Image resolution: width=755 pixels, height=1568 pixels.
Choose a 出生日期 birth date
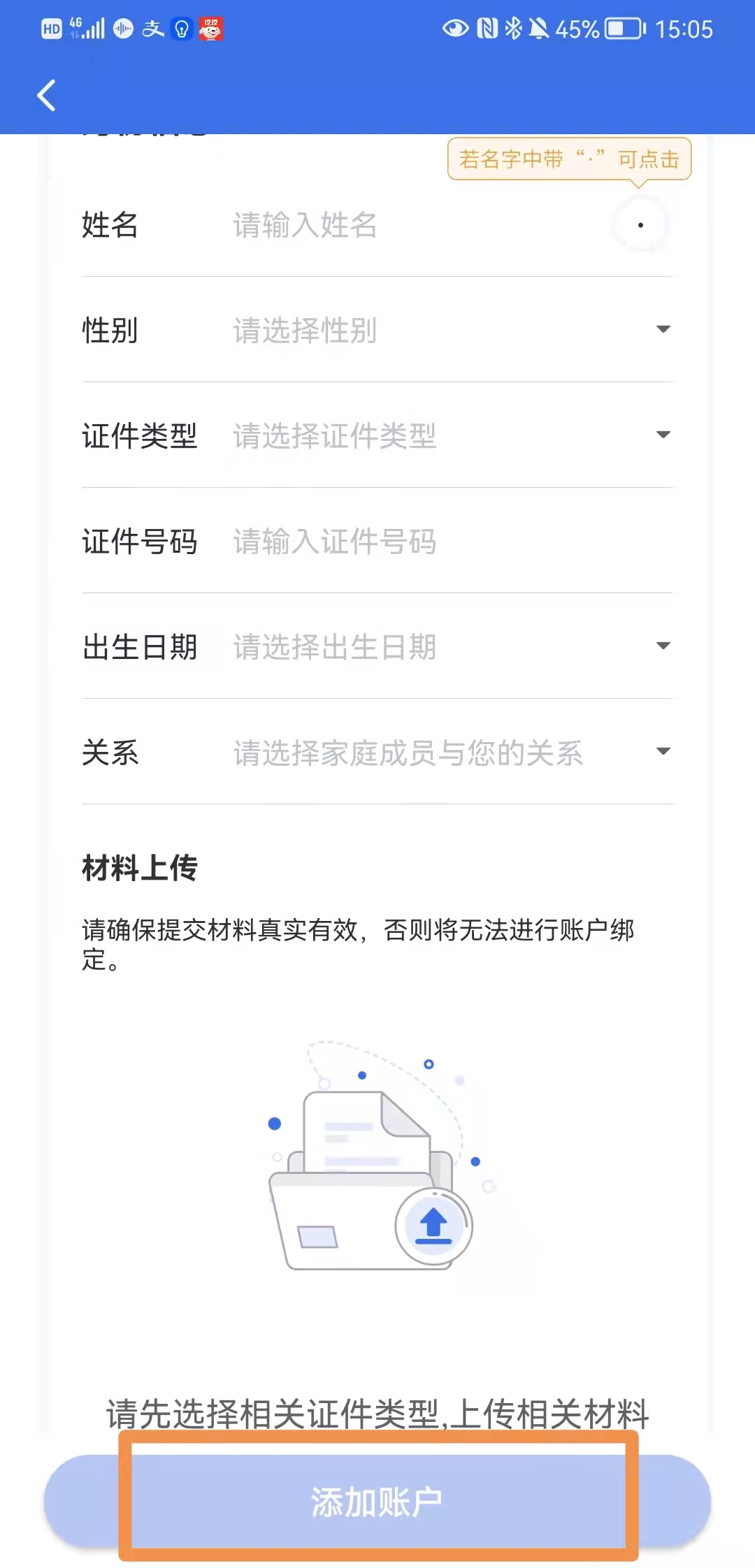coord(447,646)
